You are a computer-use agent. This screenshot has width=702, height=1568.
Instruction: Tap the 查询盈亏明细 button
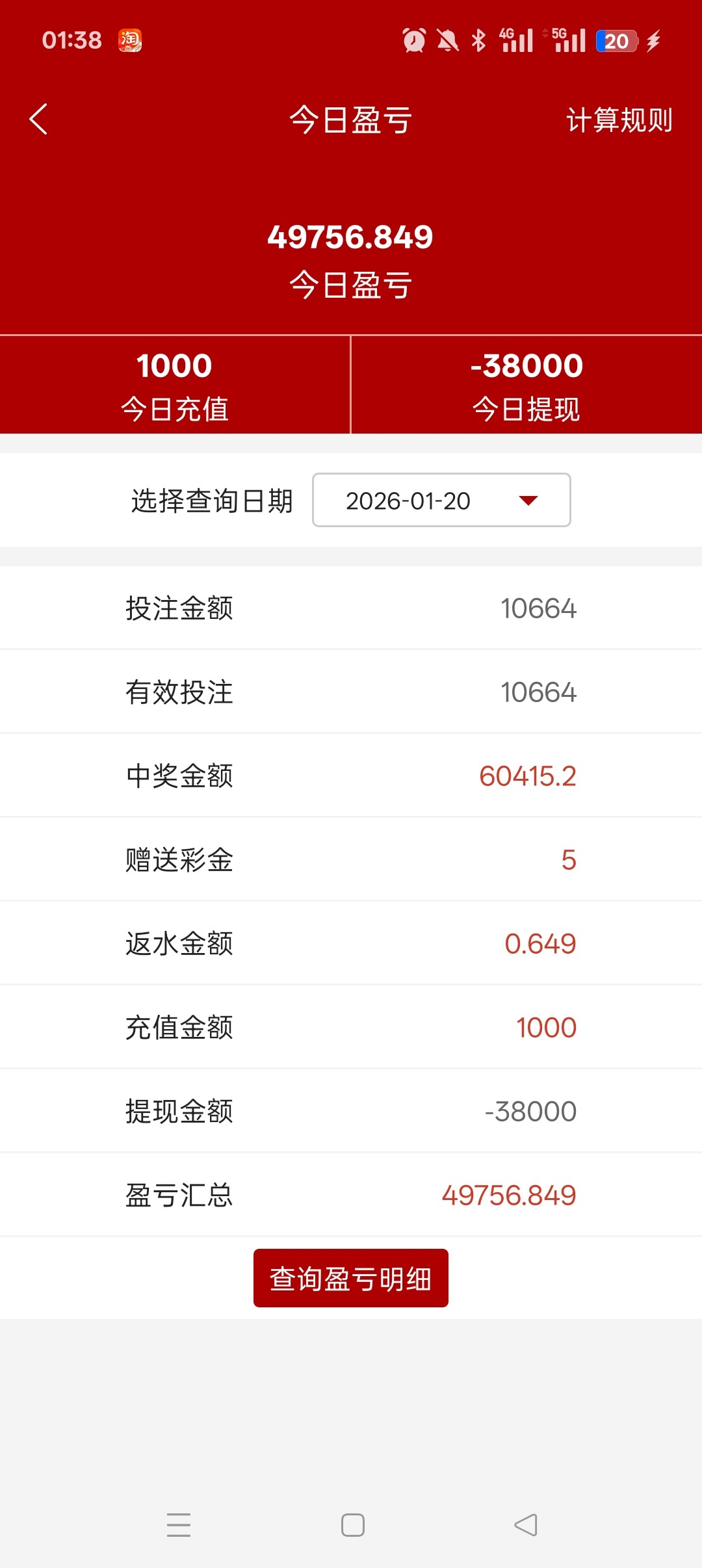pos(351,1278)
